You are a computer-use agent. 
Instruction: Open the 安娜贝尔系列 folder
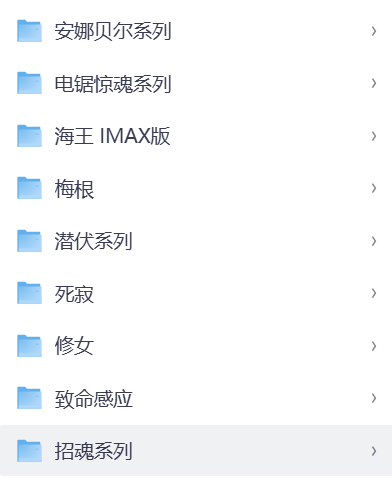[x=196, y=31]
